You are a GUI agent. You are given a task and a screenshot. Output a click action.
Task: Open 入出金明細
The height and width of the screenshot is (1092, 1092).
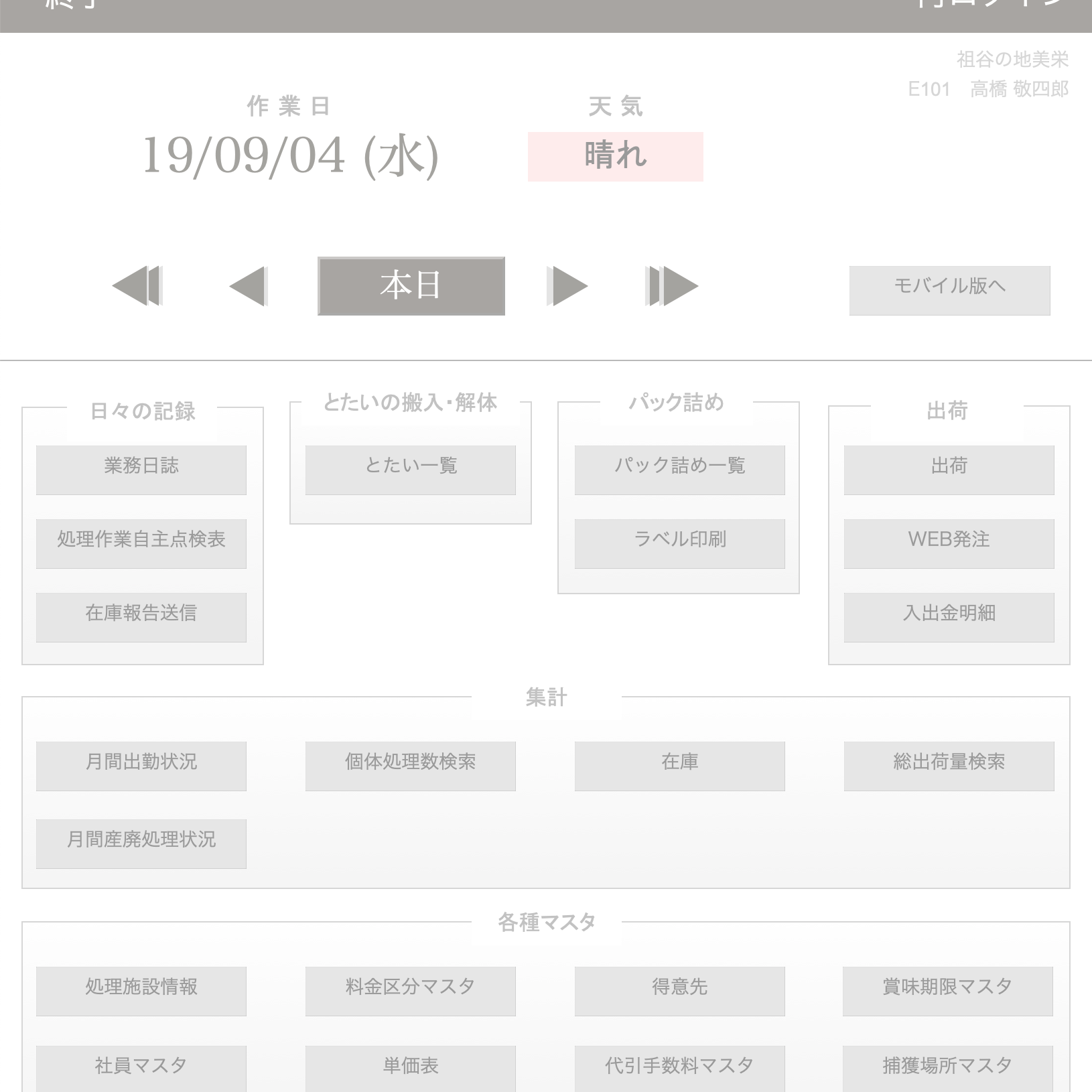[x=949, y=617]
